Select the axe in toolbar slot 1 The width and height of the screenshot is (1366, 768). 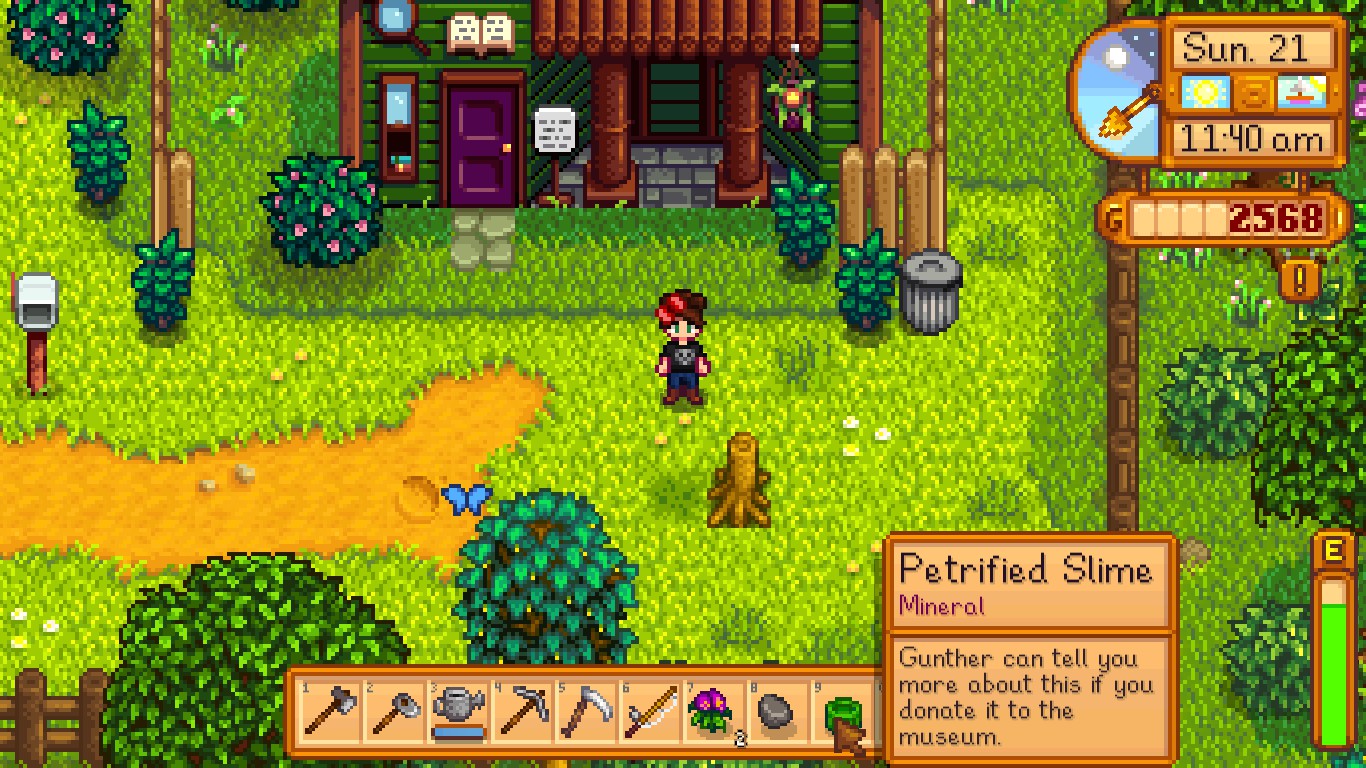click(333, 712)
